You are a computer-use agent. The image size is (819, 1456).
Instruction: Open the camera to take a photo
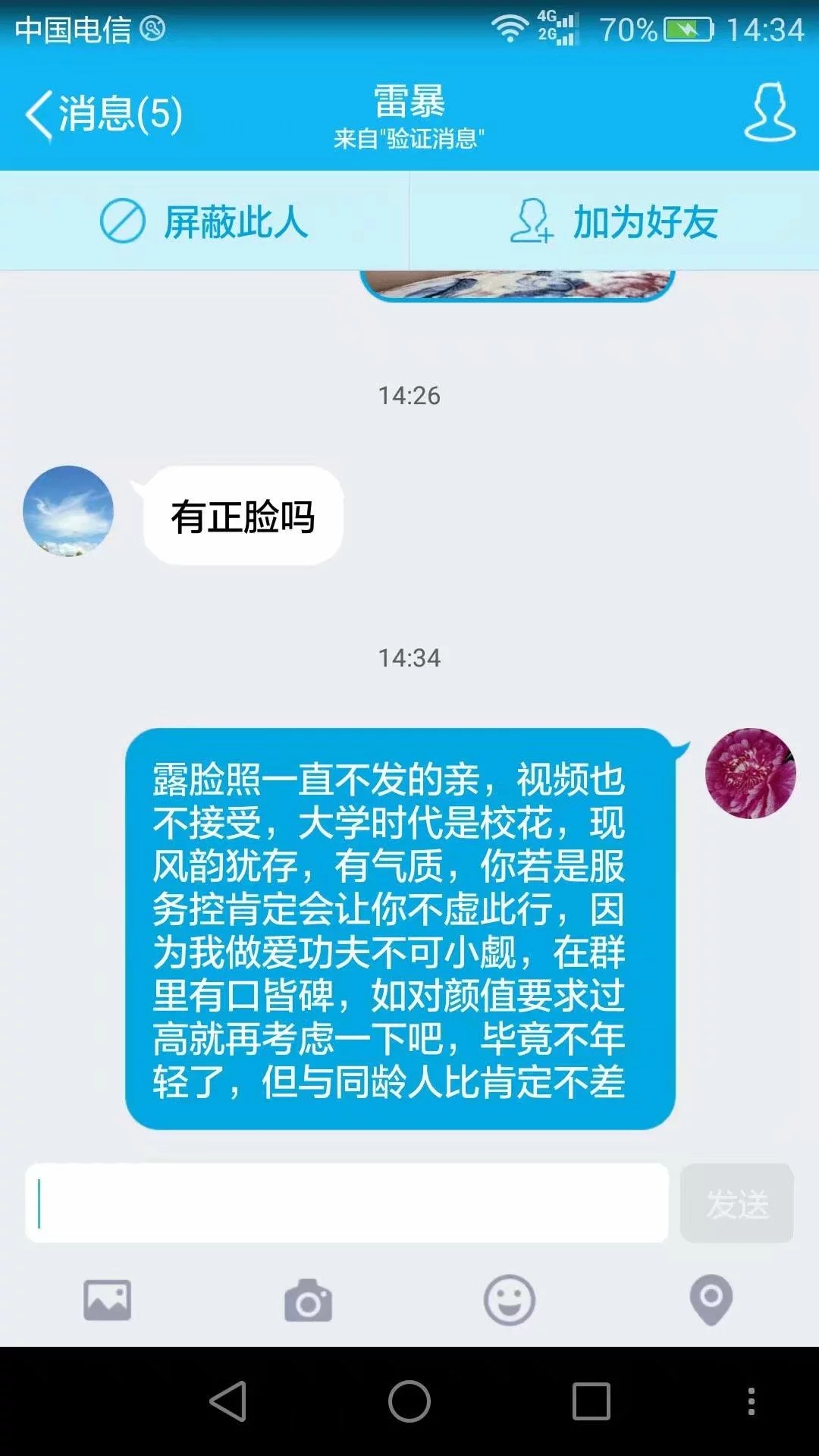pos(307,1300)
